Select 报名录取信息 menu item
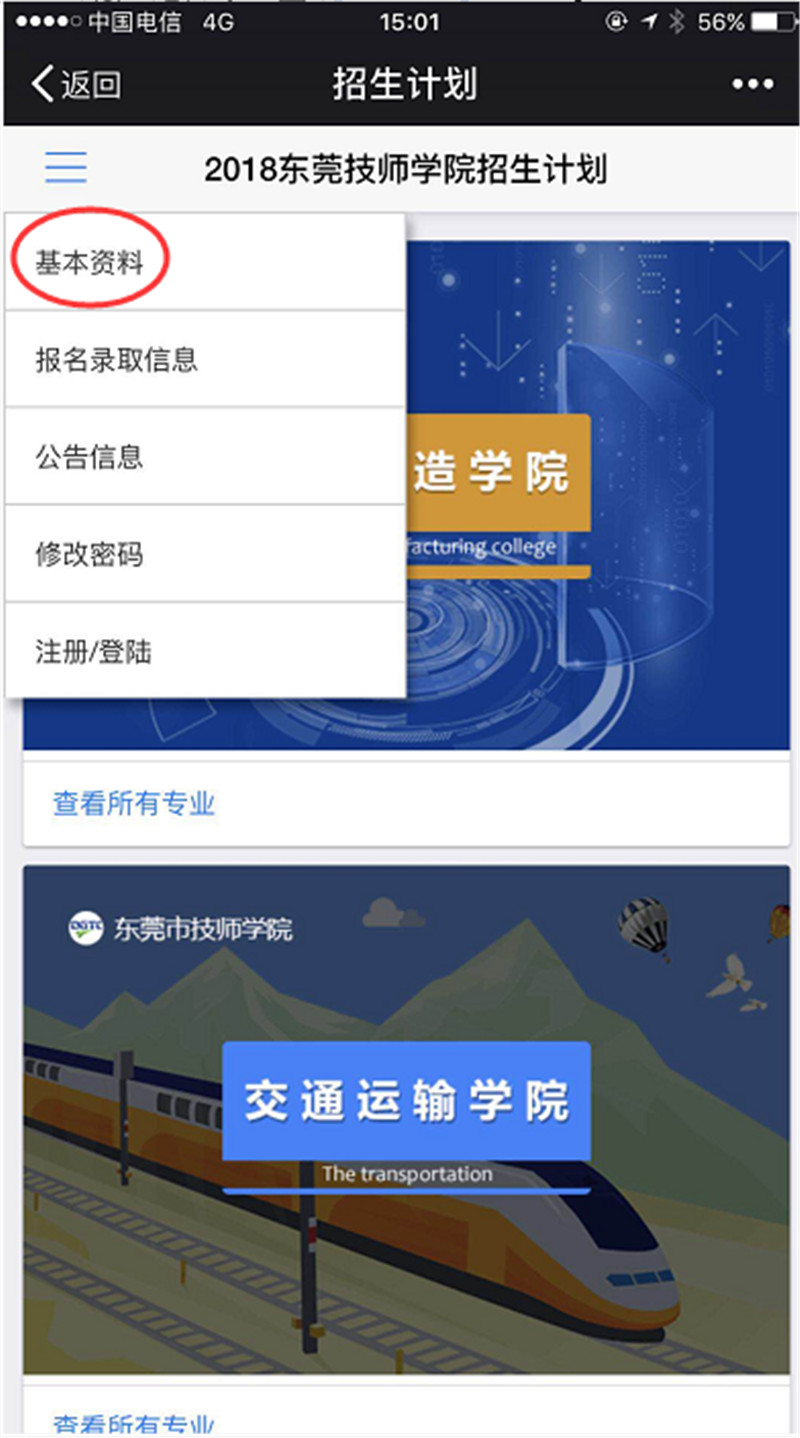 pos(205,360)
